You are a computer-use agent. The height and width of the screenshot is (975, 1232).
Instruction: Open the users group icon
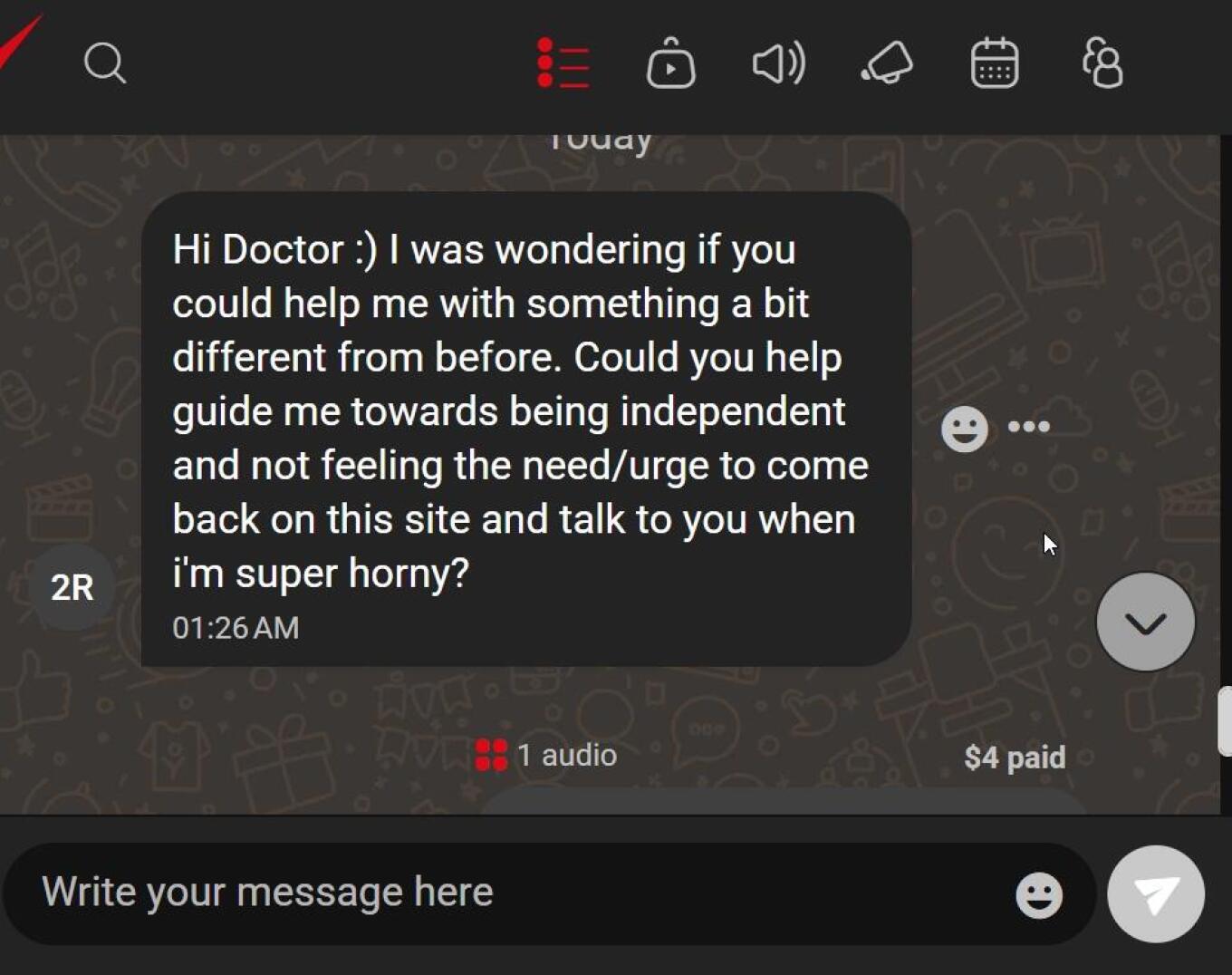(1103, 63)
